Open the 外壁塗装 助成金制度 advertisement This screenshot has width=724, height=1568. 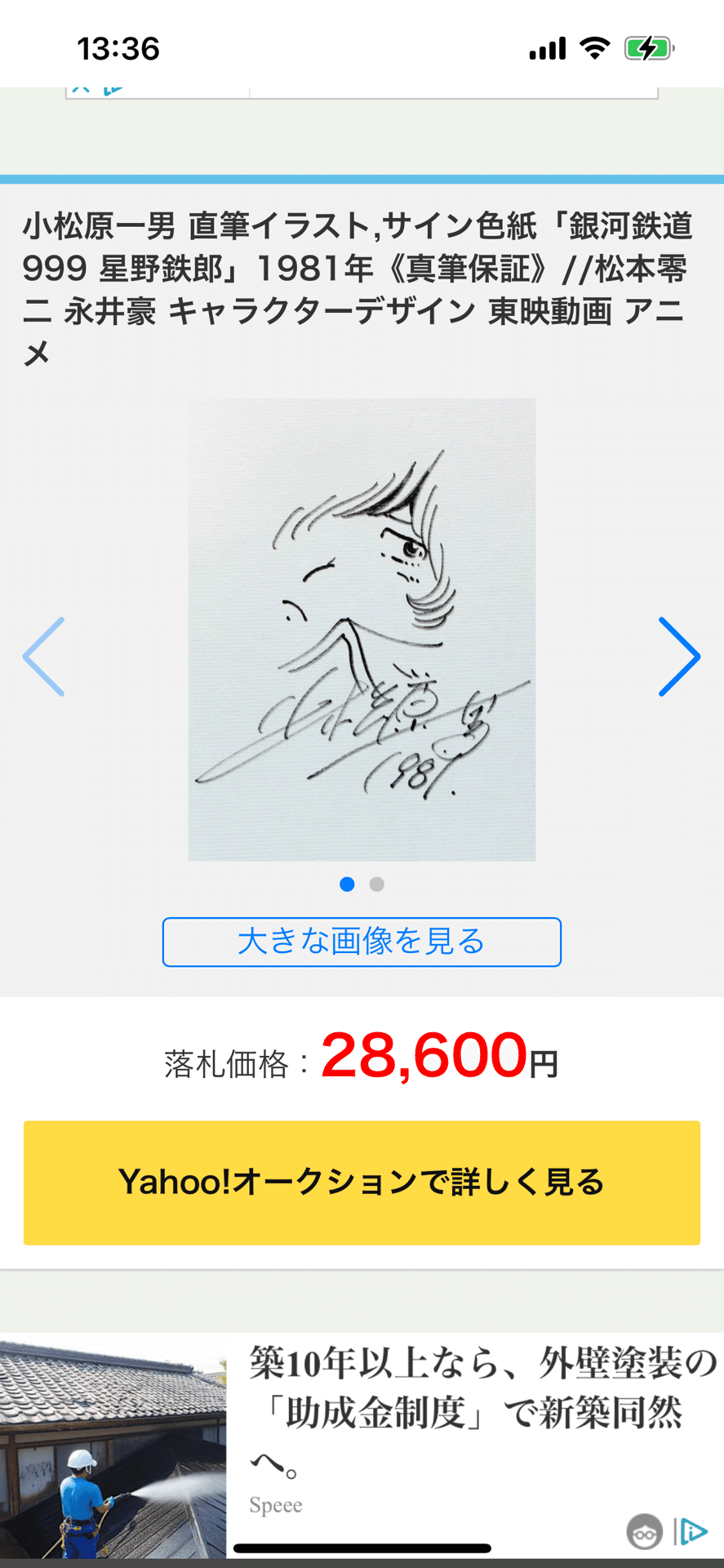362,1445
